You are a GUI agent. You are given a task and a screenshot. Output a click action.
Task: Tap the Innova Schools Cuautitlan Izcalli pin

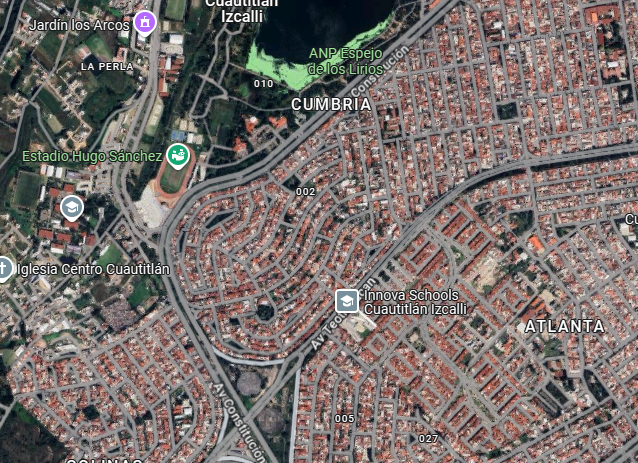346,301
